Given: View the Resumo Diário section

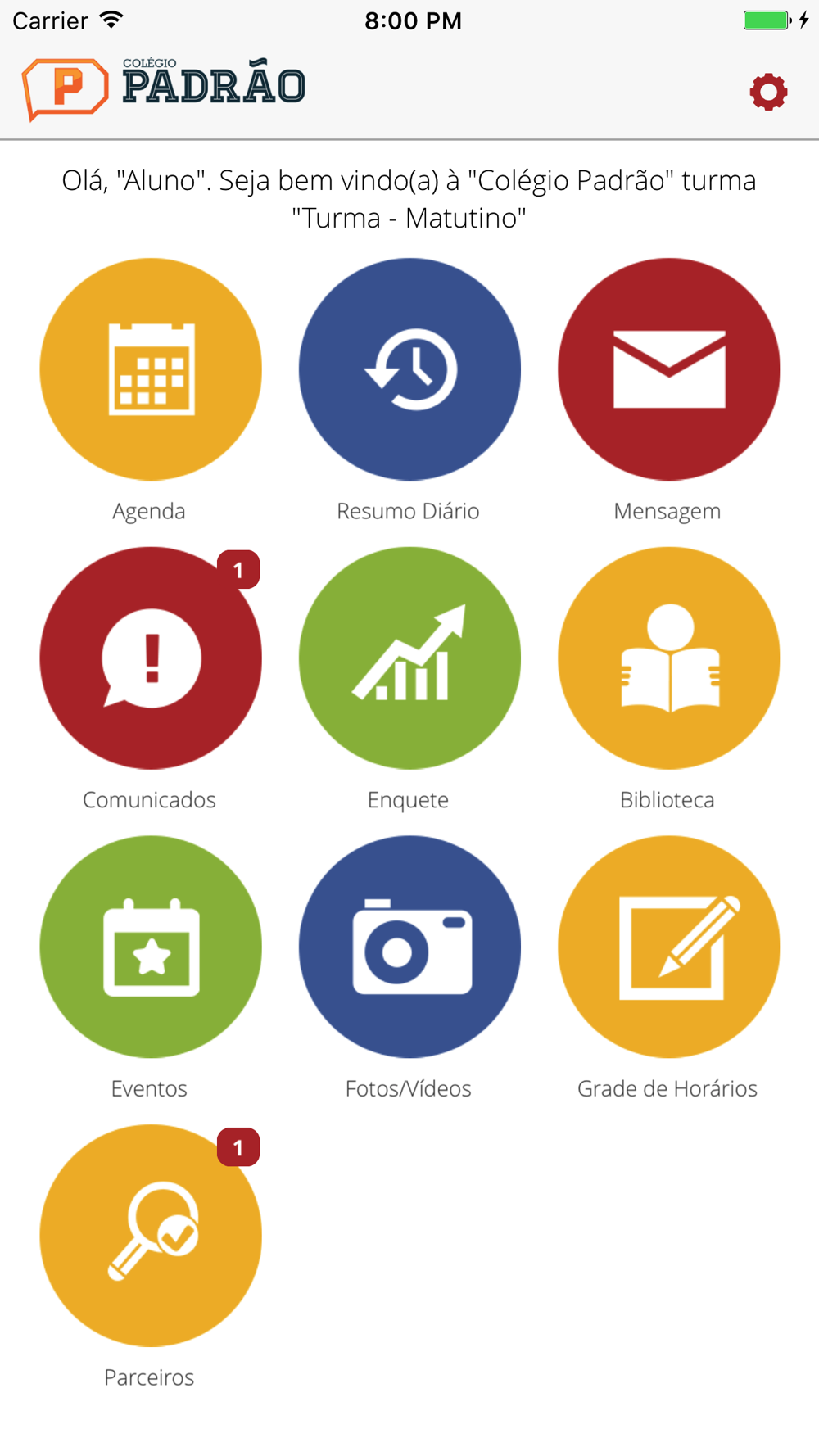Looking at the screenshot, I should coord(409,369).
